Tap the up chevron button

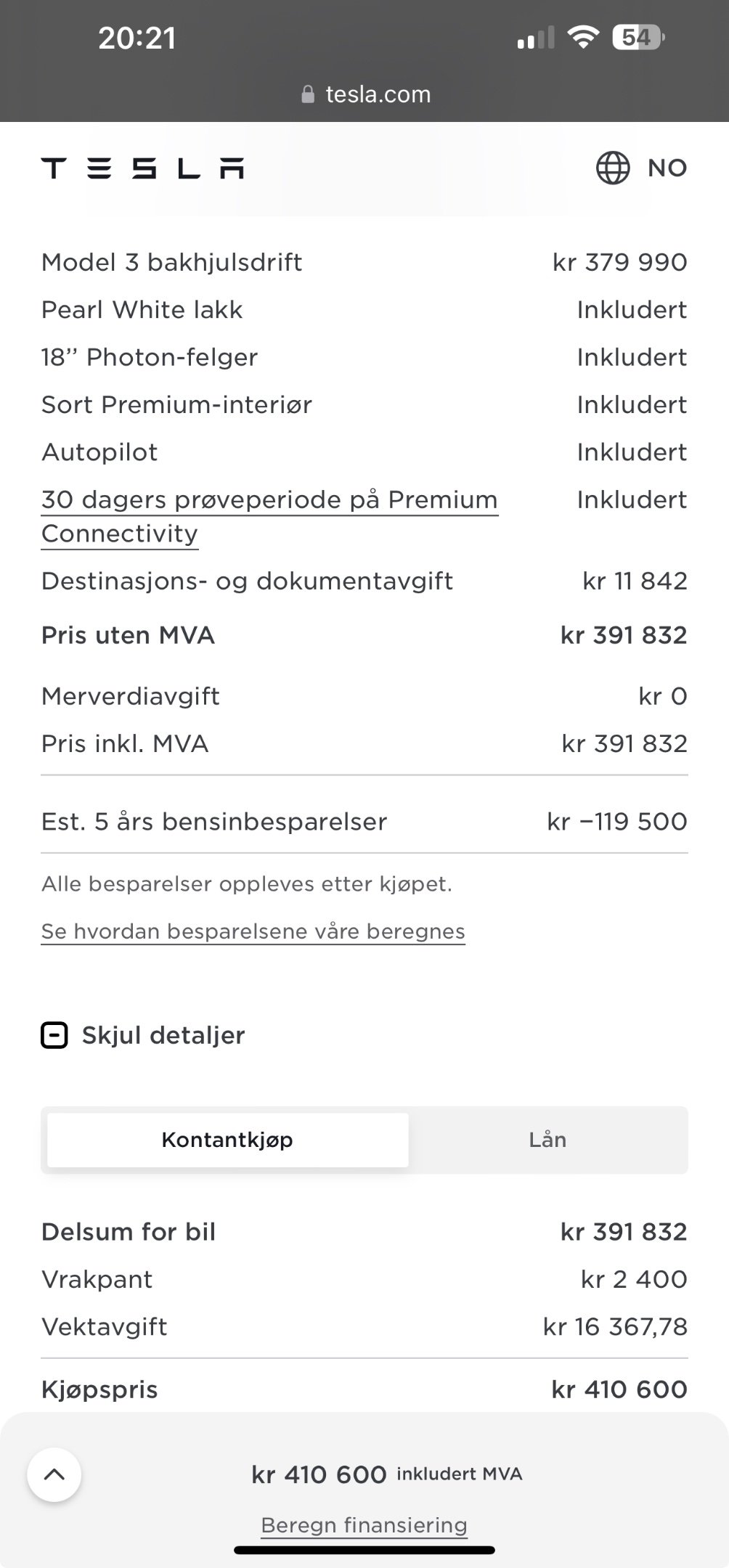click(54, 1474)
